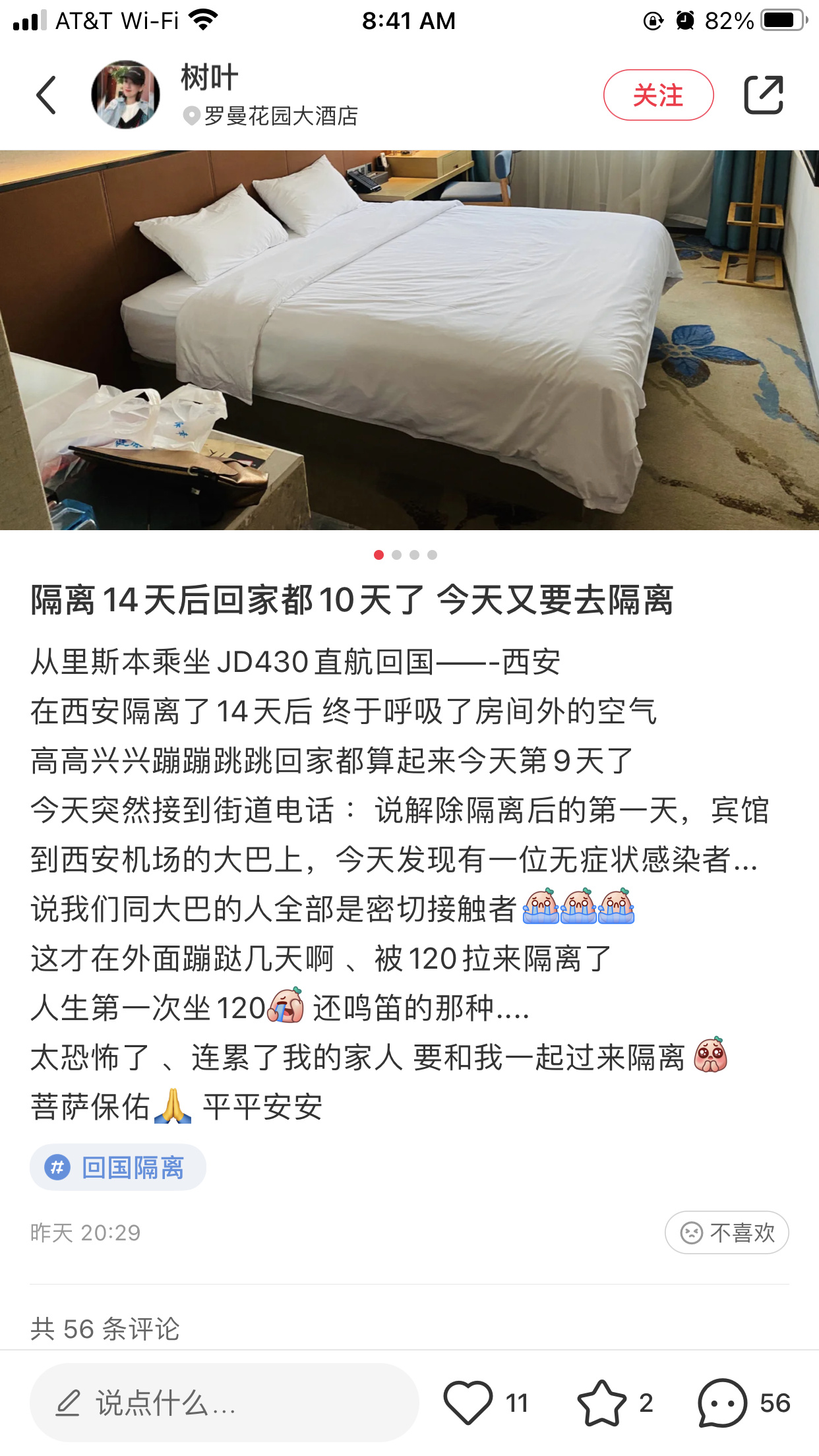
Task: Open the 56 comments via bubble icon
Action: 722,1403
